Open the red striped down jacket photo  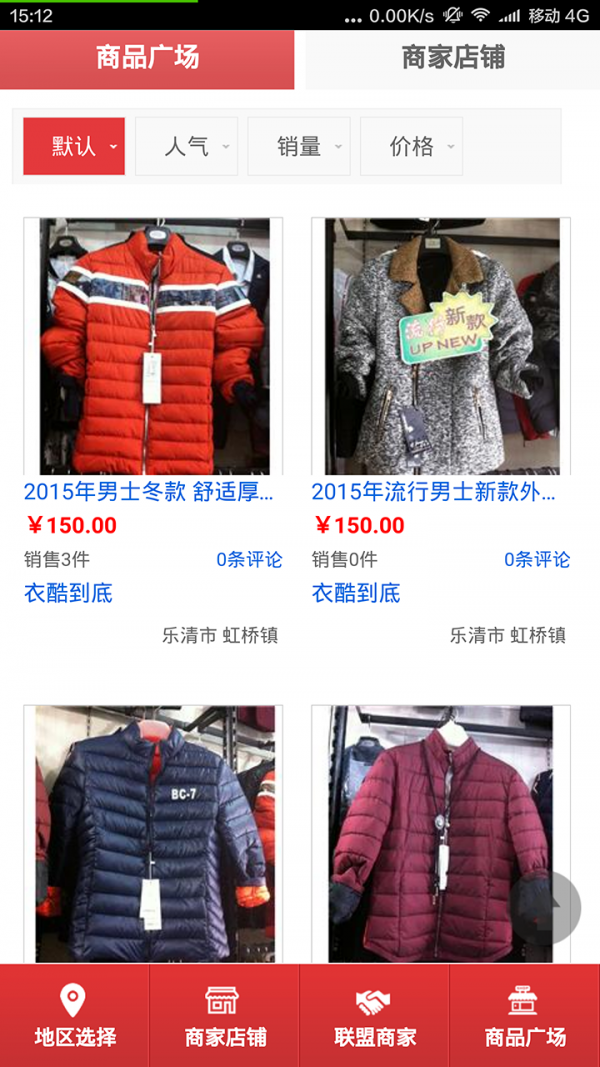(x=153, y=346)
